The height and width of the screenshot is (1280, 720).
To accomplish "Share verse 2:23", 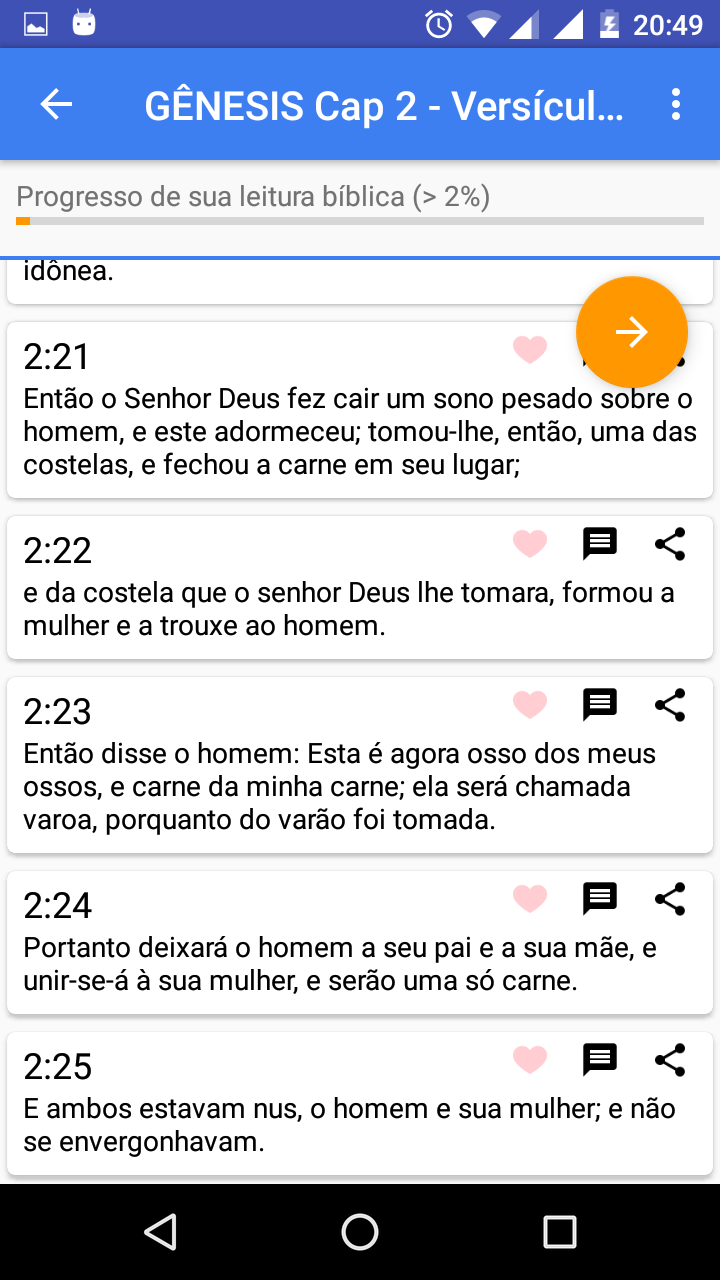I will (670, 705).
